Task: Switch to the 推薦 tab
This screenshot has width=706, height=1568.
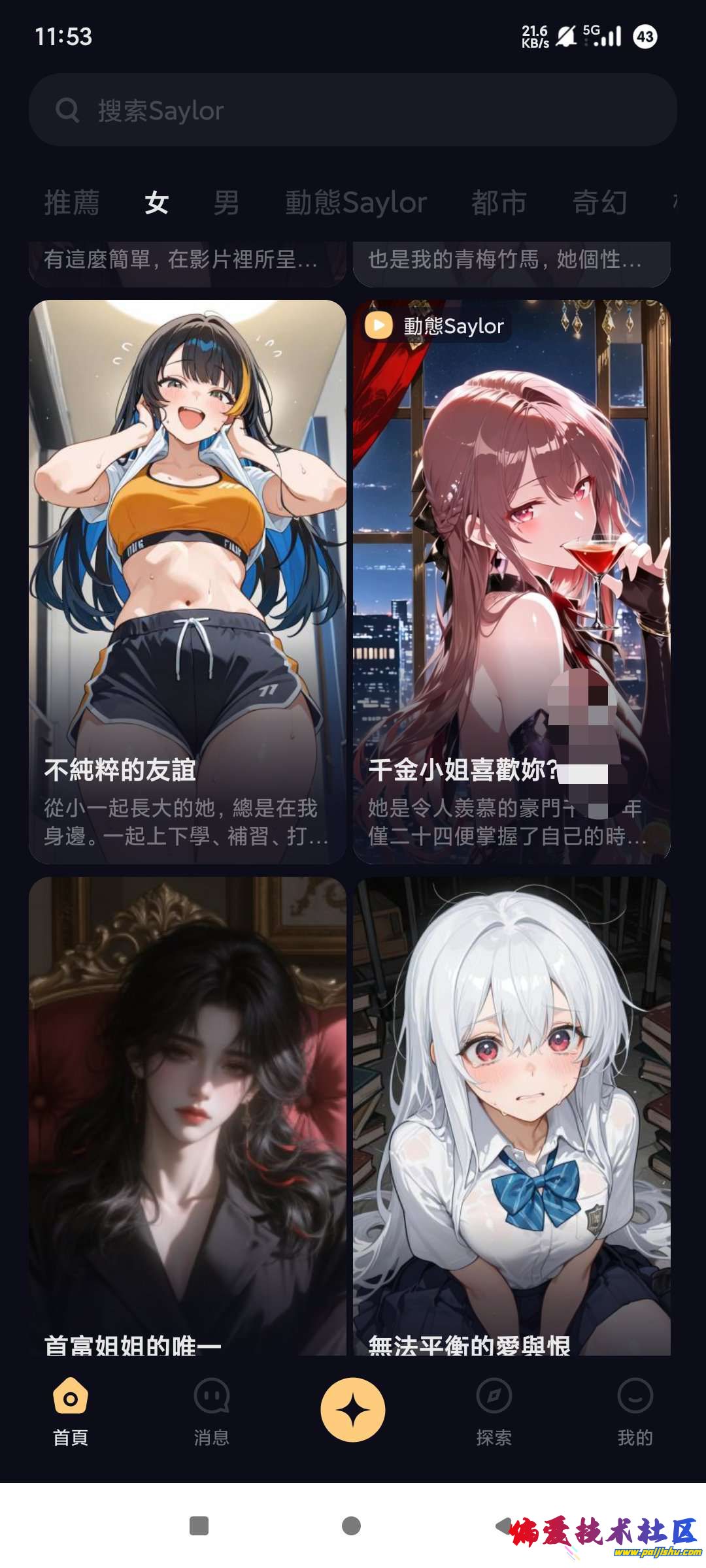Action: 72,203
